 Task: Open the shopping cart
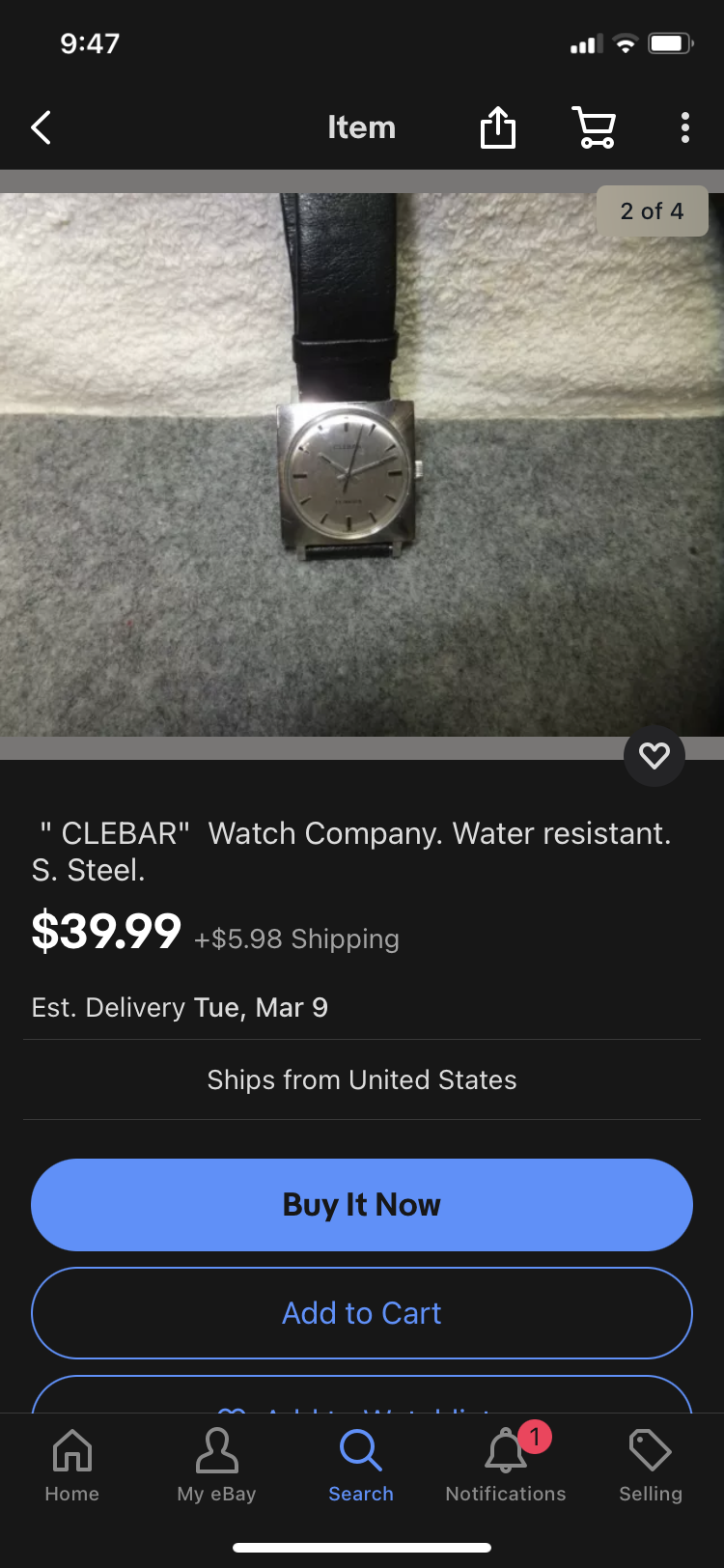(594, 127)
